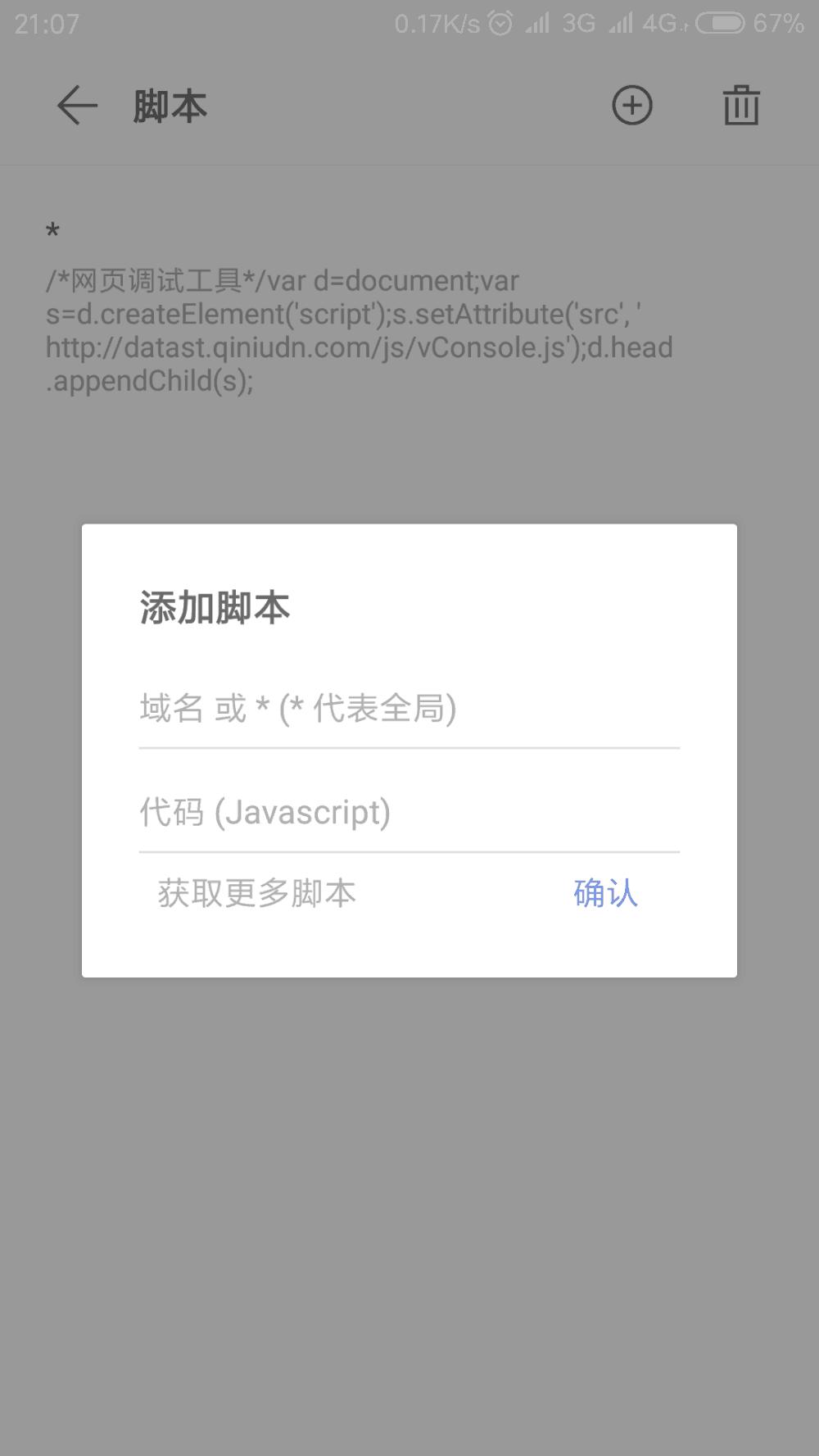819x1456 pixels.
Task: Select the 脚本 page title
Action: (x=168, y=105)
